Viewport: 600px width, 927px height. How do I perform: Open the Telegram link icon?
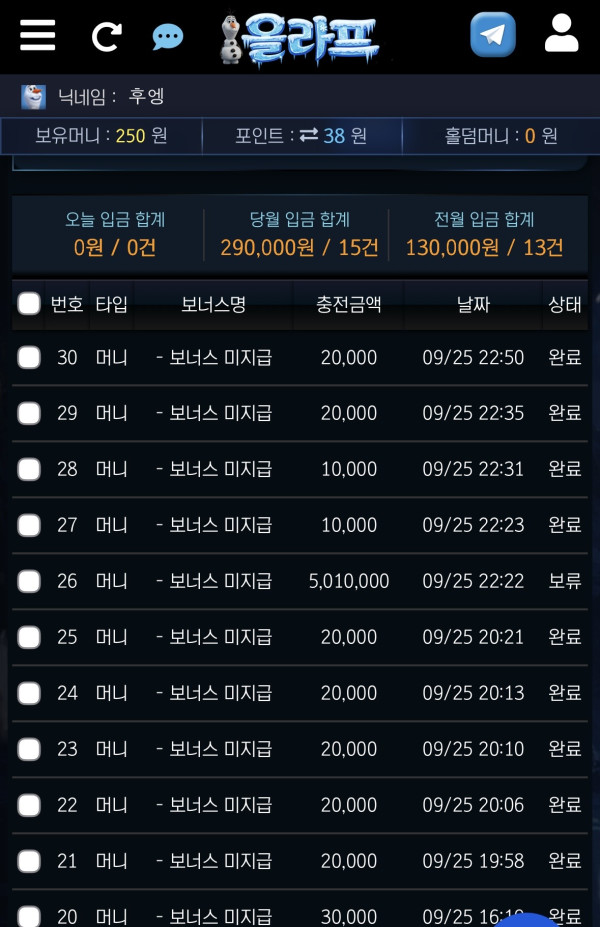tap(493, 35)
